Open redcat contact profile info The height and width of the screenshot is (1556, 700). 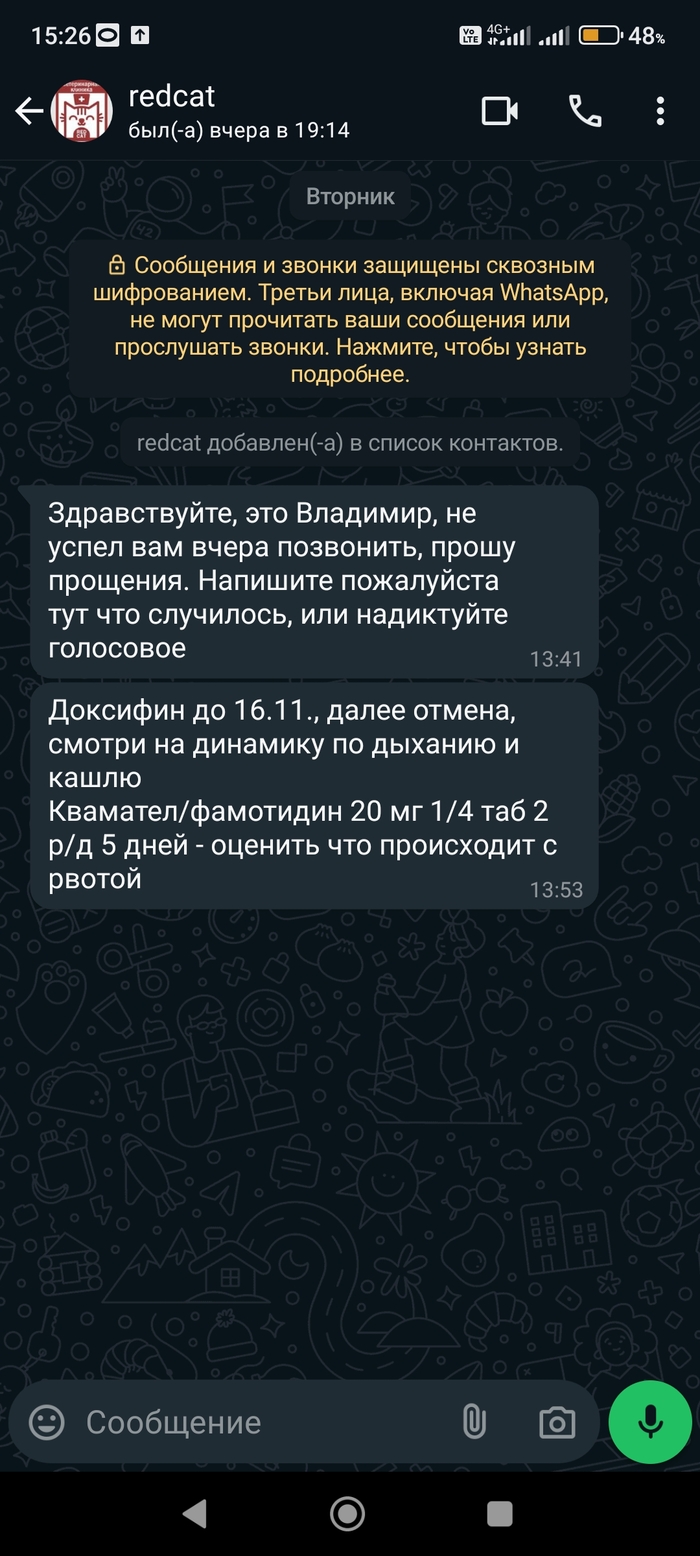(238, 112)
